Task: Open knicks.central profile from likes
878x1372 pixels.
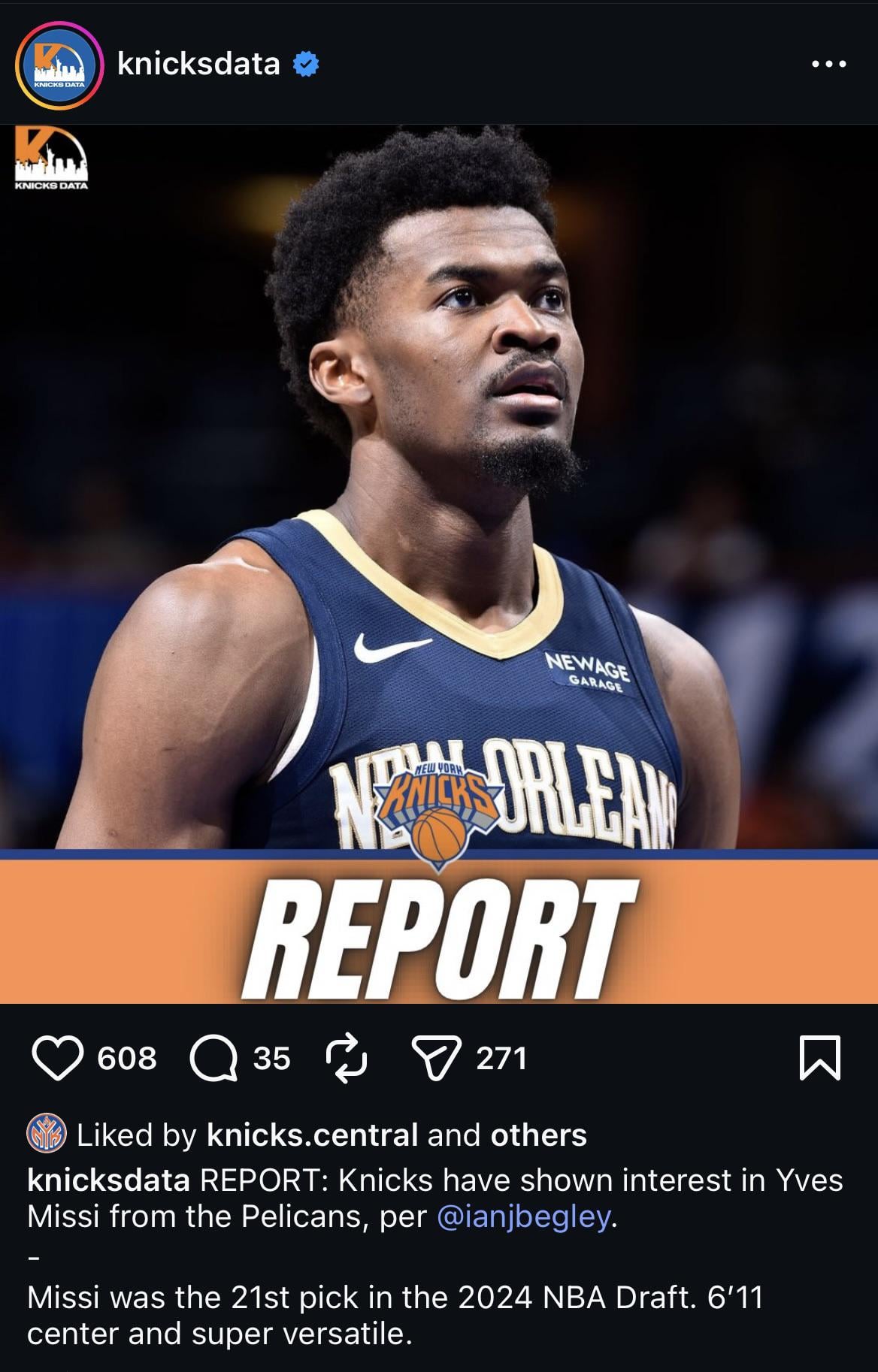Action: point(312,1135)
